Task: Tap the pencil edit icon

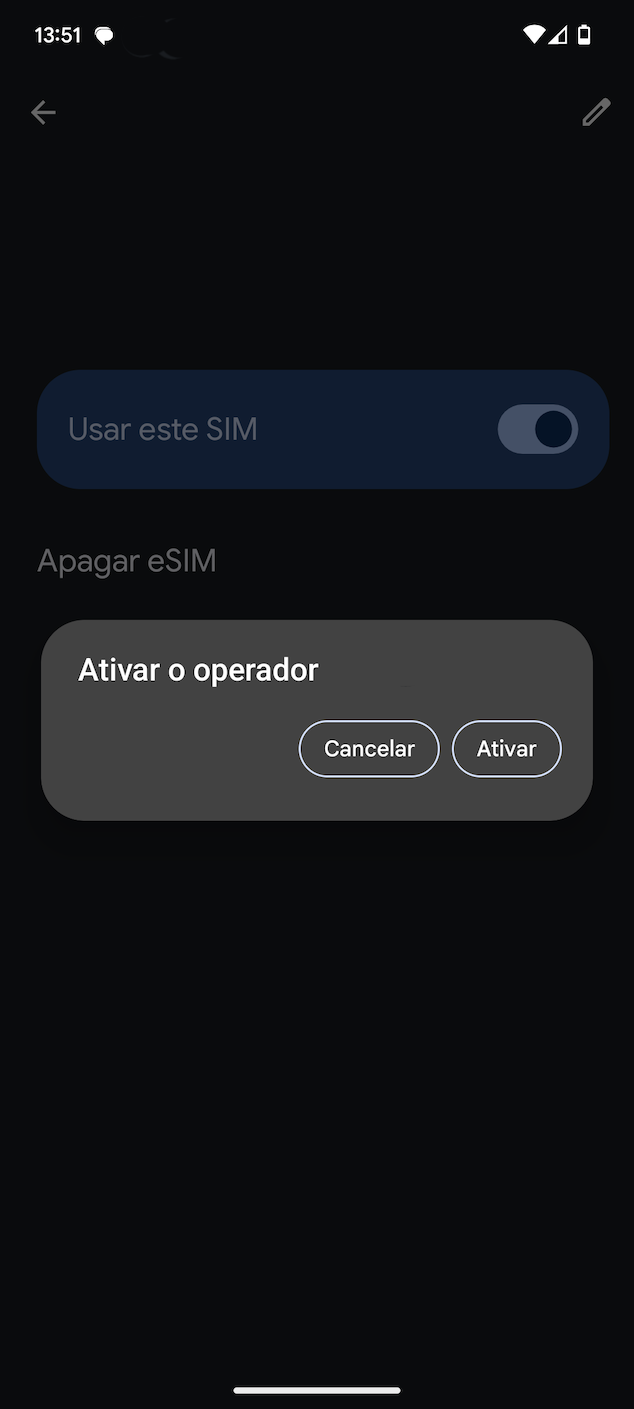Action: 596,113
